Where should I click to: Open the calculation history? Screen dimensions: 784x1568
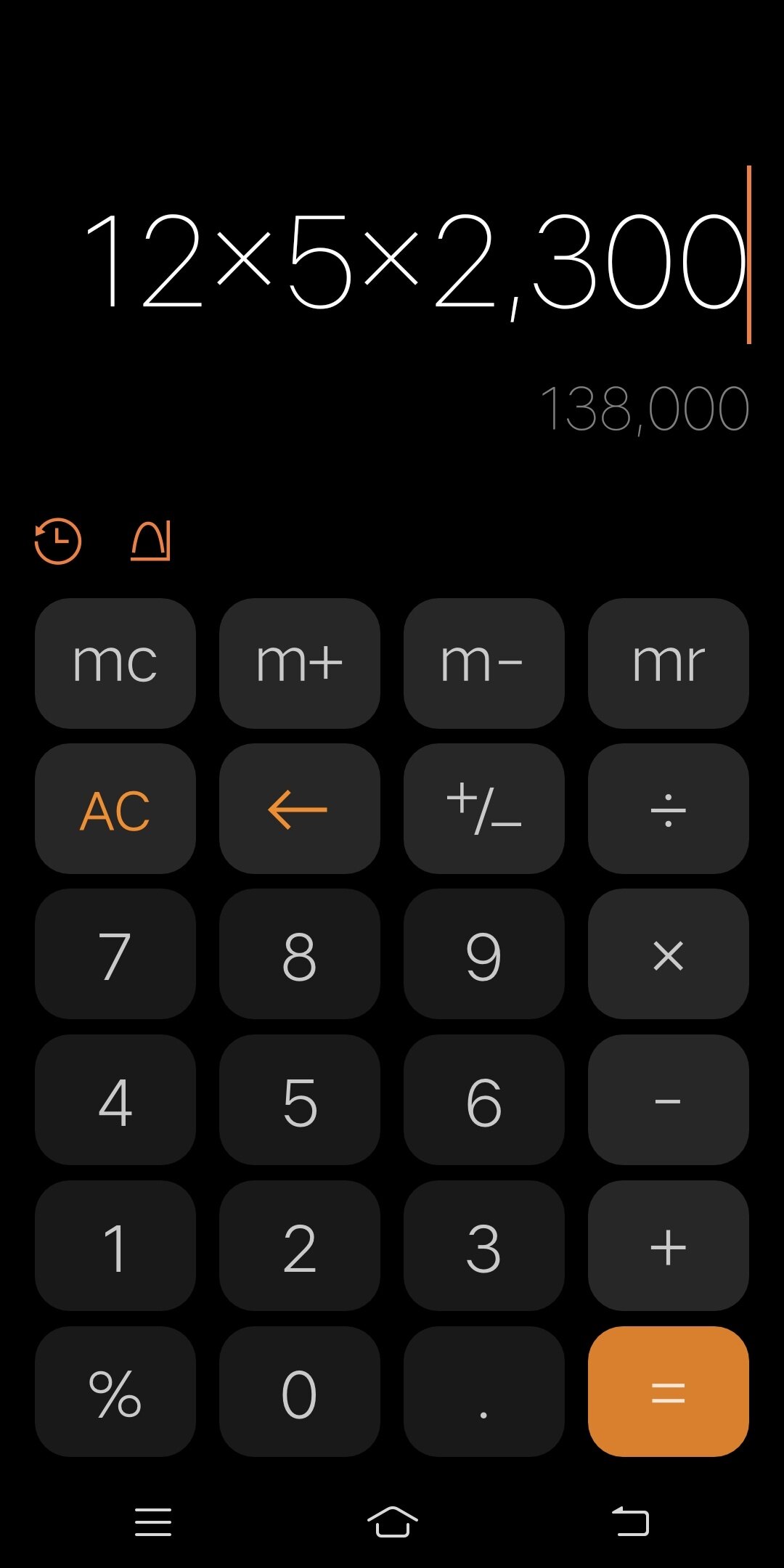58,541
